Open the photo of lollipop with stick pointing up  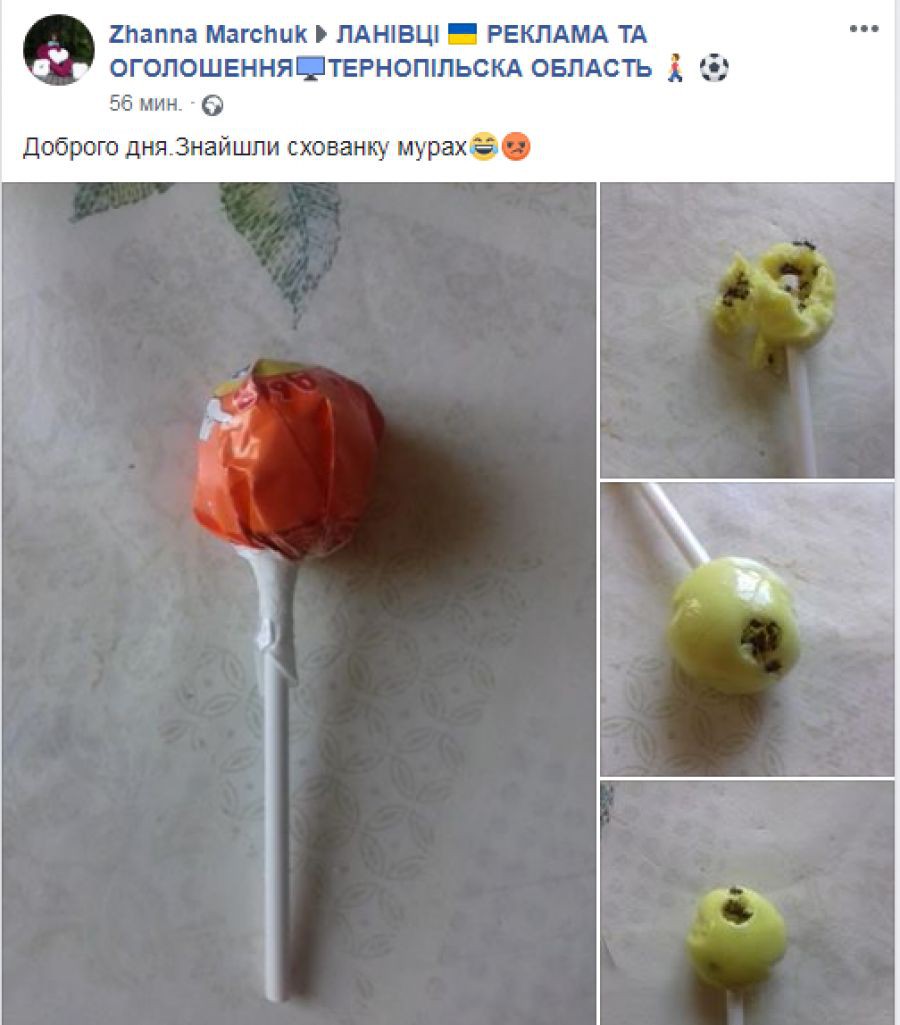[x=747, y=628]
